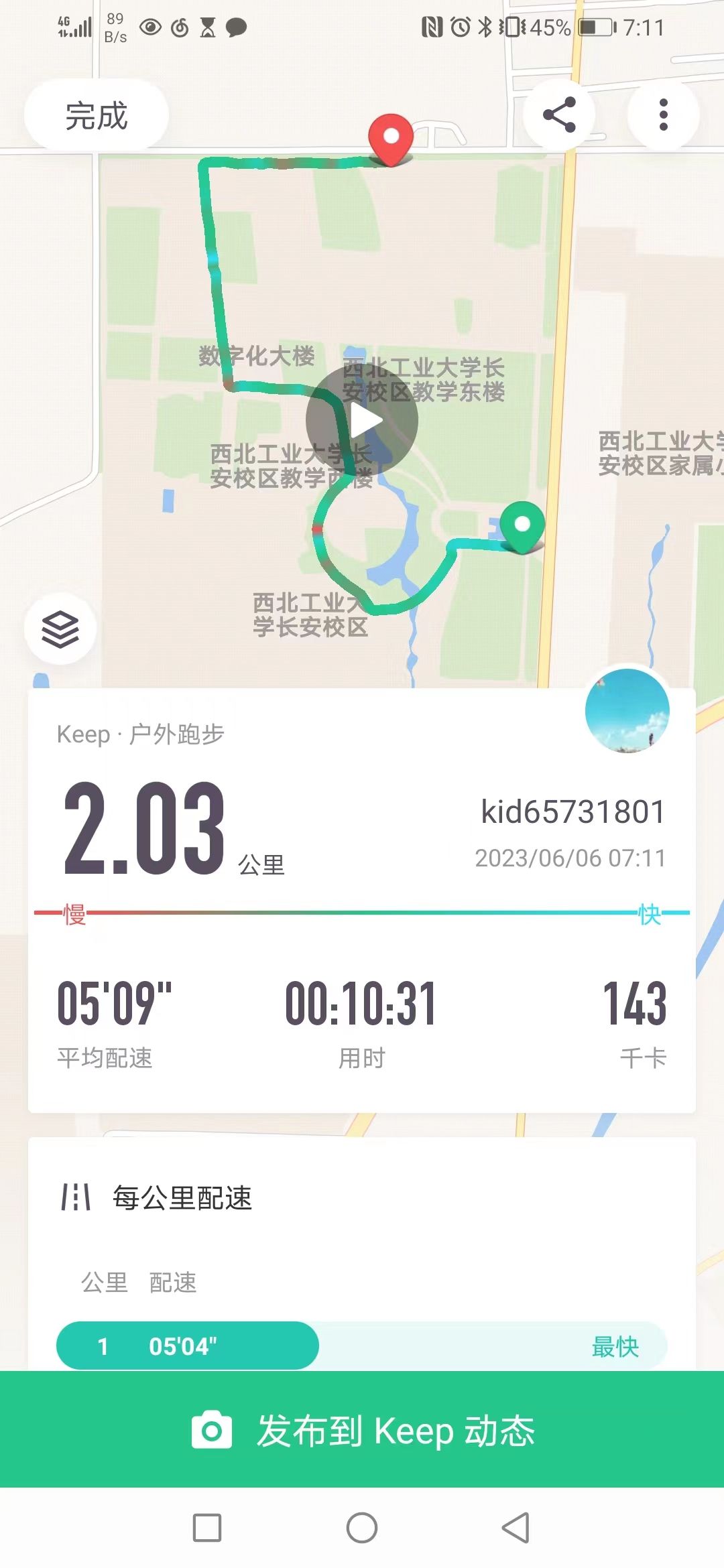The height and width of the screenshot is (1568, 724).
Task: Tap the 完成 button
Action: click(96, 115)
